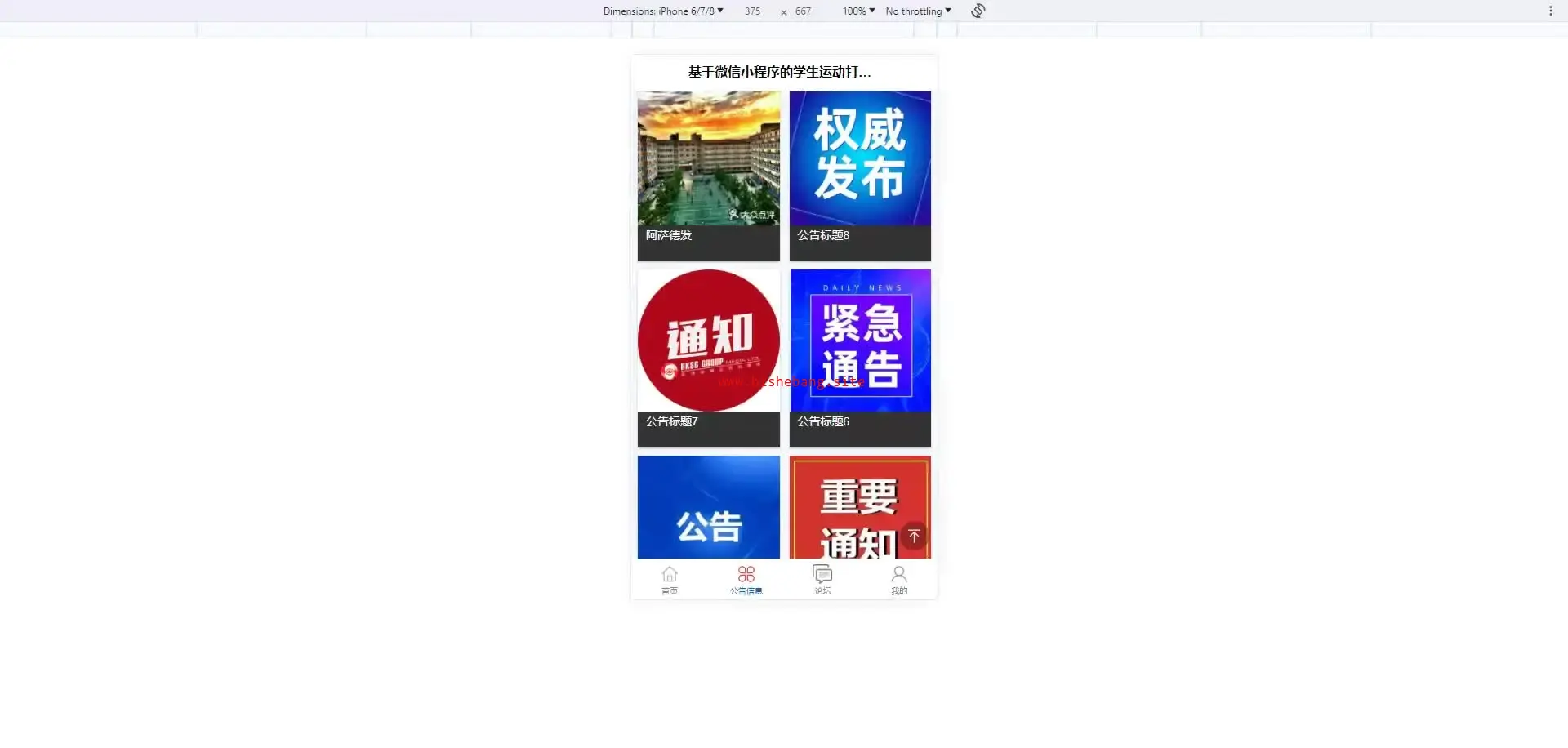This screenshot has height=748, width=1568.
Task: Open the No throttling dropdown
Action: pyautogui.click(x=918, y=11)
